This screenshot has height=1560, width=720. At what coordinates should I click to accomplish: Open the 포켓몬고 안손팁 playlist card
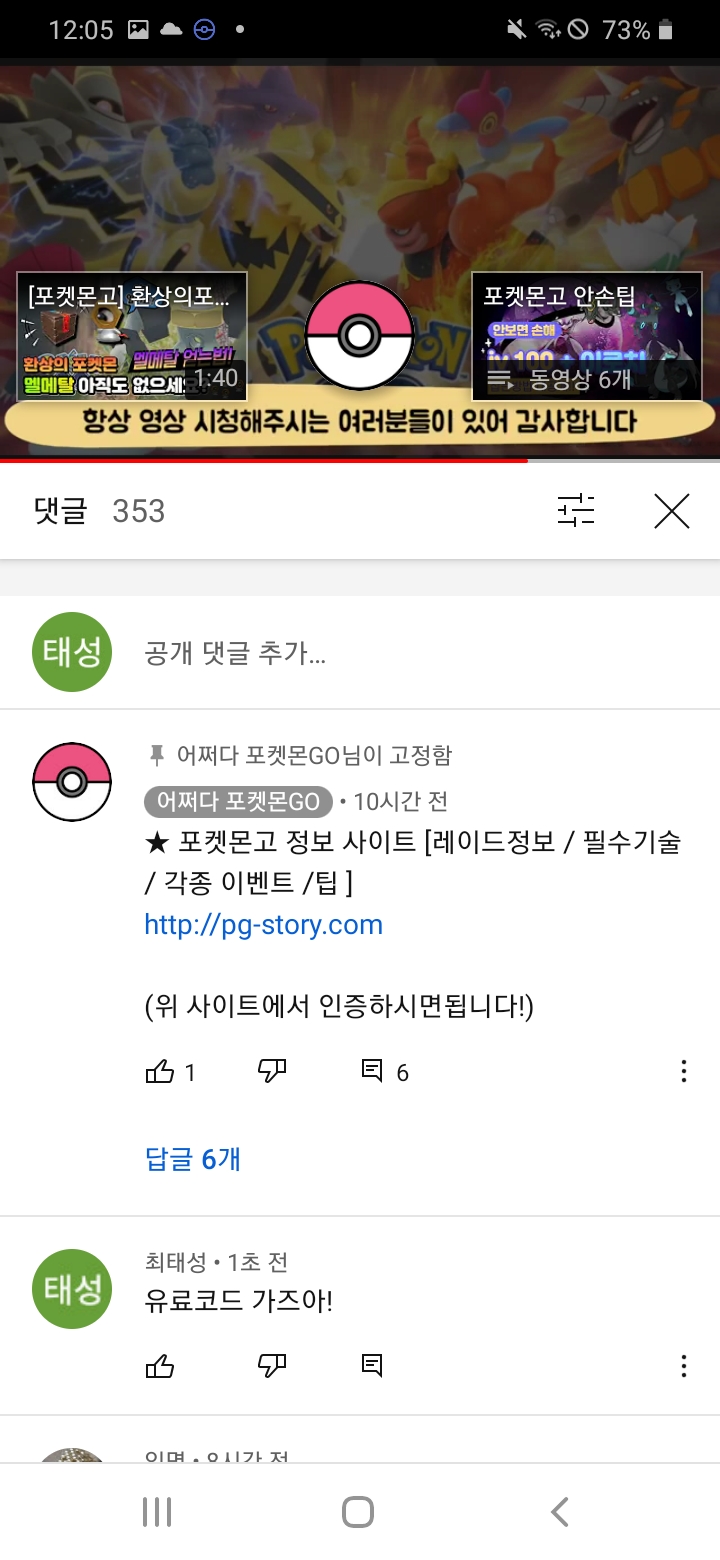[587, 336]
